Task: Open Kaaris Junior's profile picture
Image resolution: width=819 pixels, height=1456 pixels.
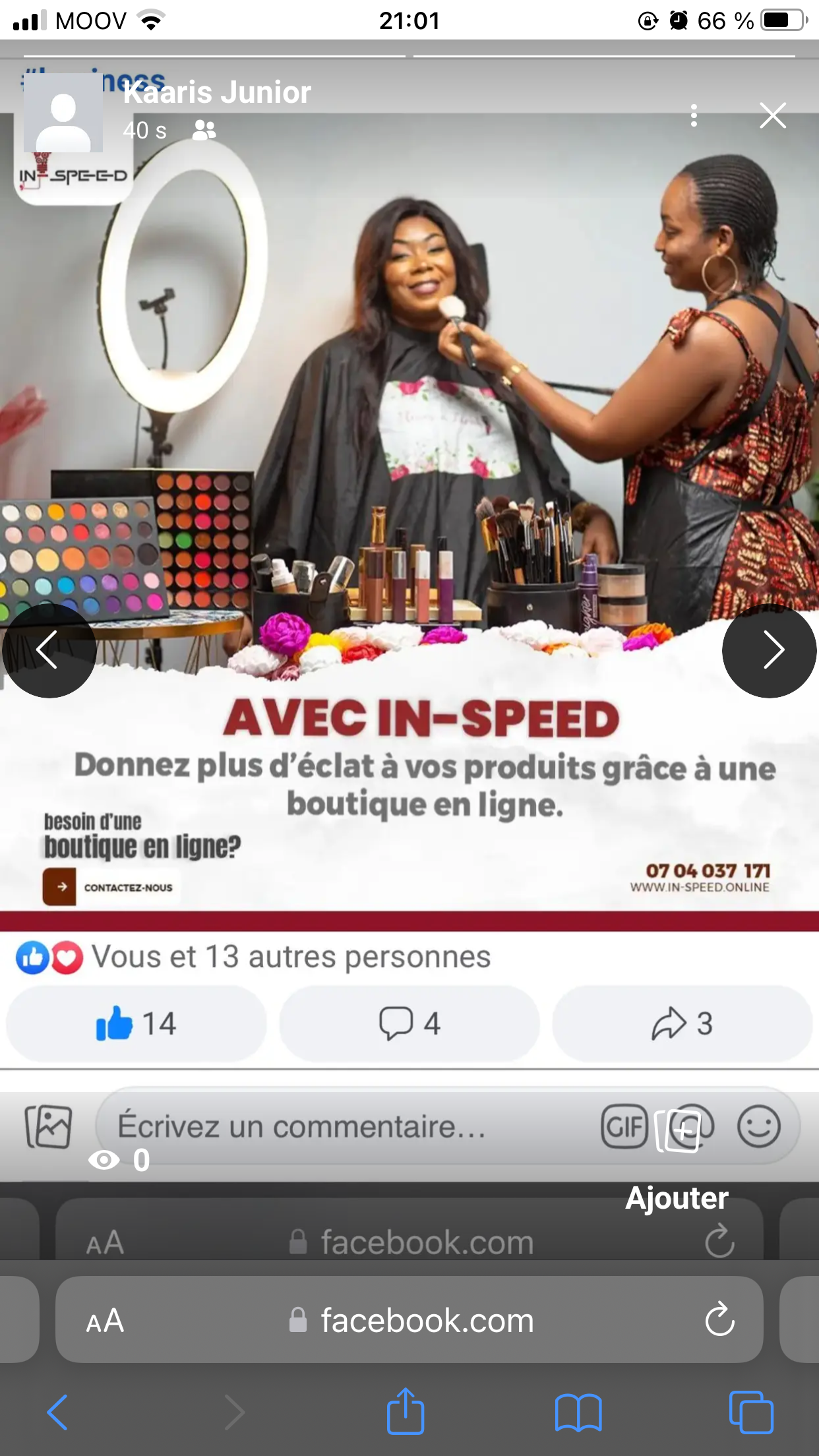Action: [x=63, y=113]
